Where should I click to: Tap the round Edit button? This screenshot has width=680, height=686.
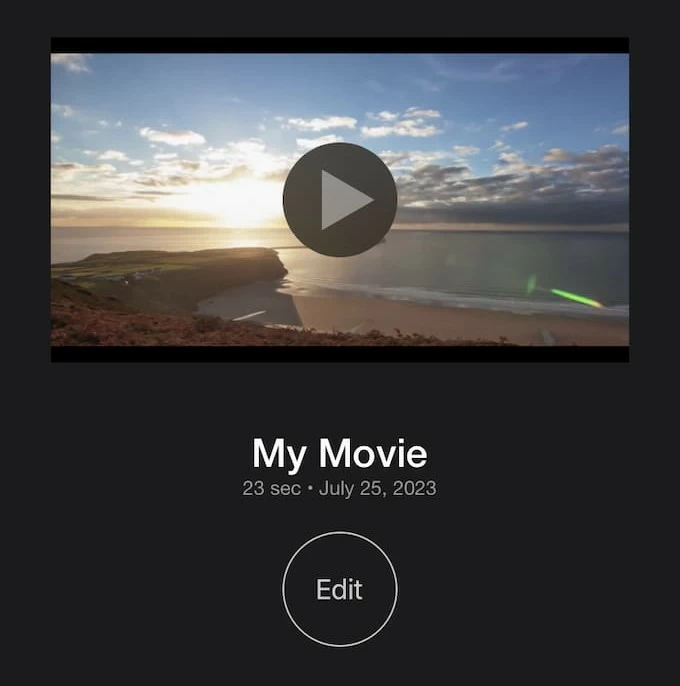[x=340, y=589]
